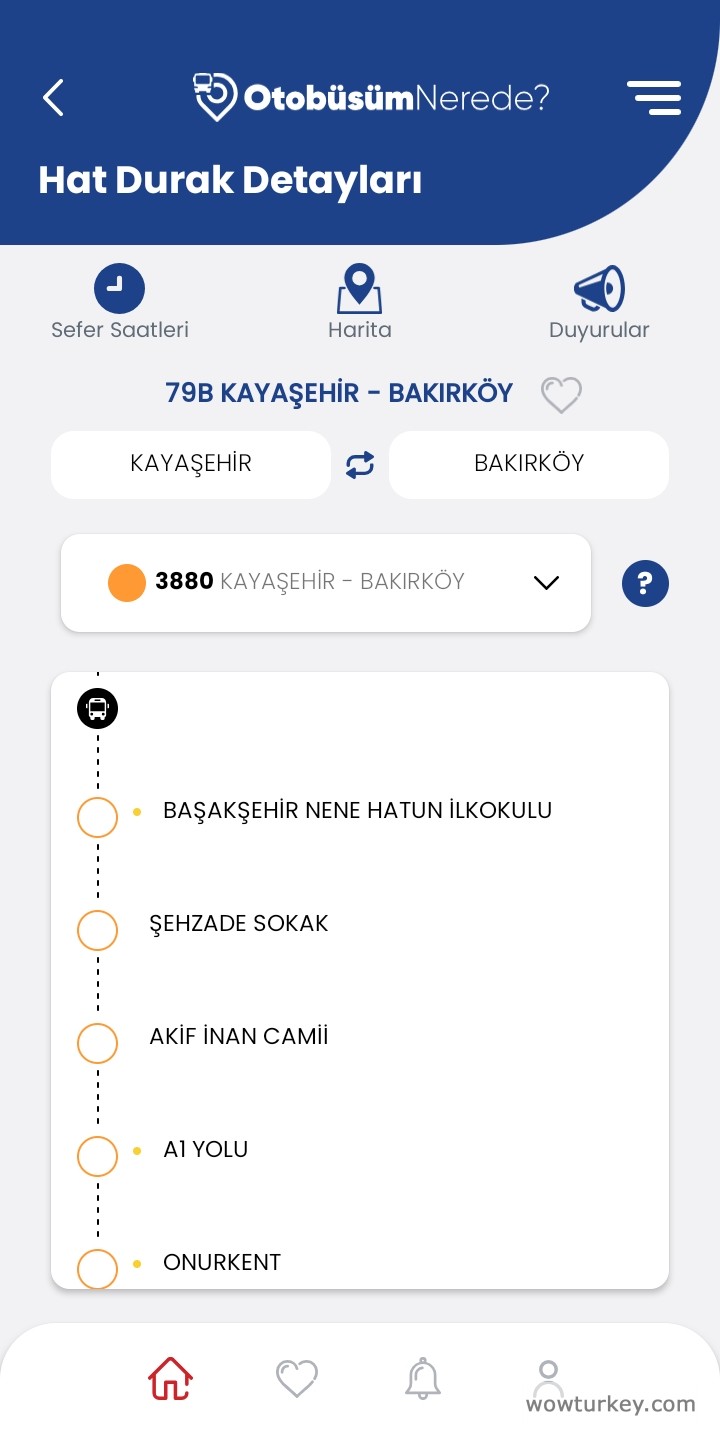Tap the question mark help icon

[x=645, y=583]
